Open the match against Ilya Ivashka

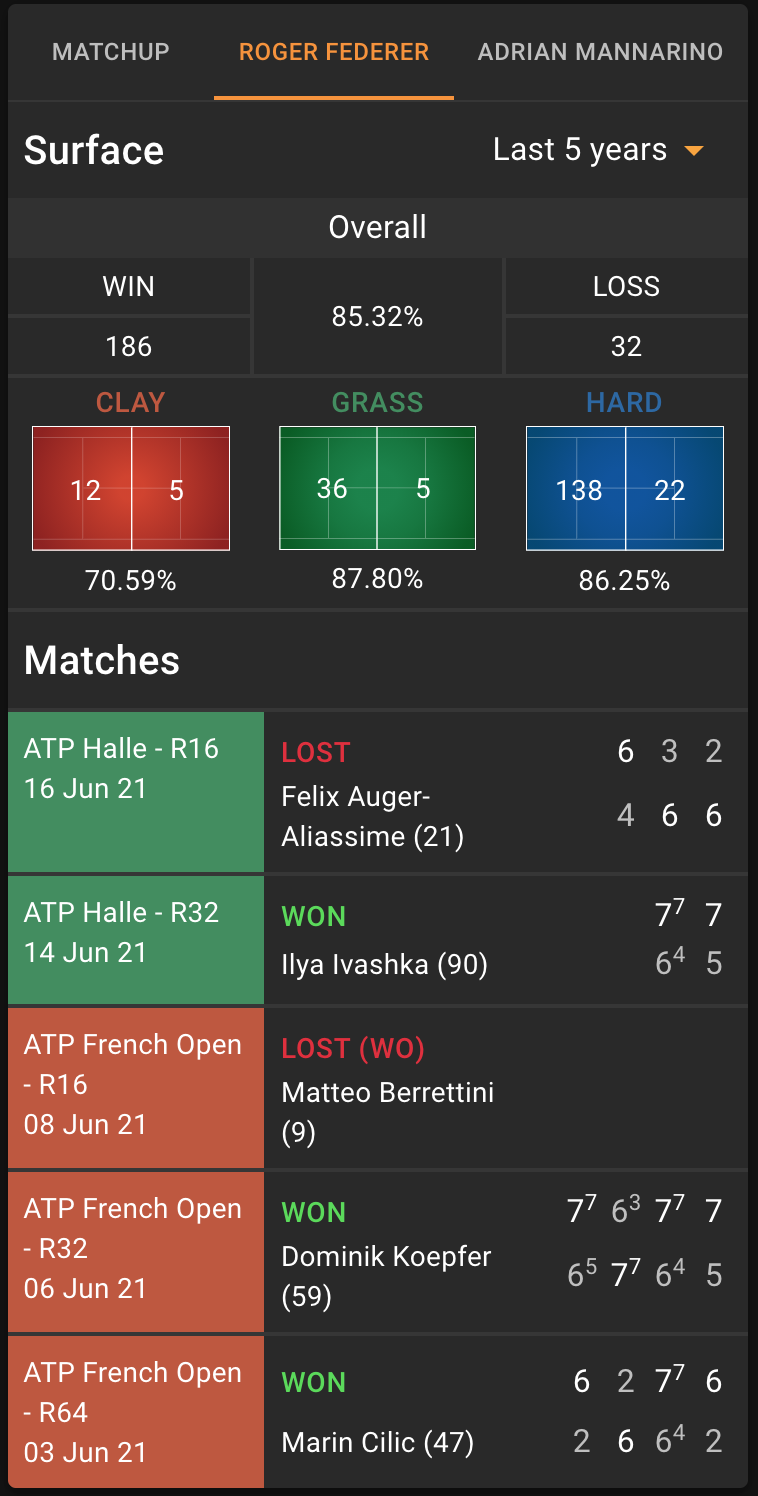click(378, 940)
